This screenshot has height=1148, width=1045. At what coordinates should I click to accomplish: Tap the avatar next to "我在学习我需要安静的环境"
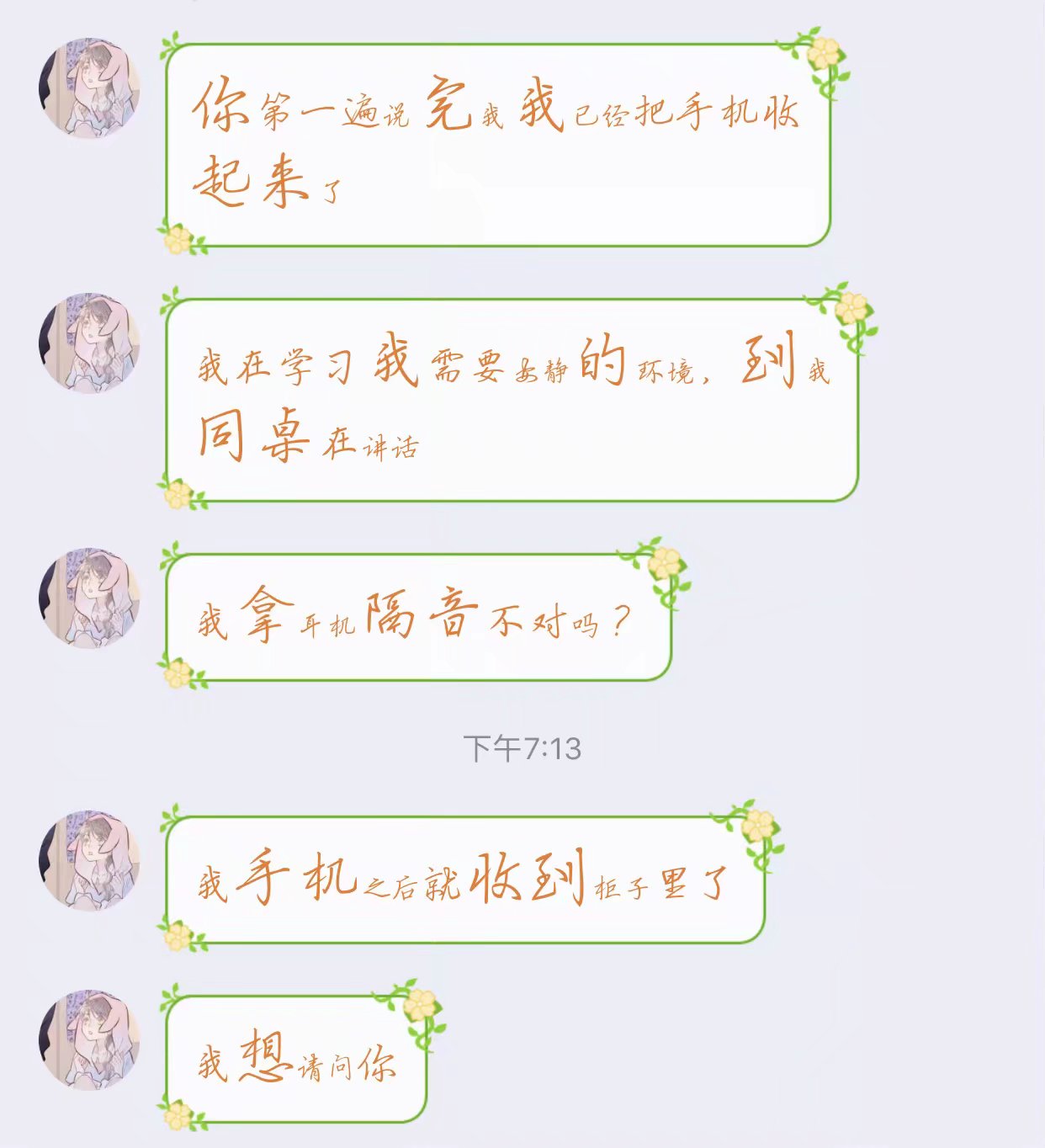(89, 343)
